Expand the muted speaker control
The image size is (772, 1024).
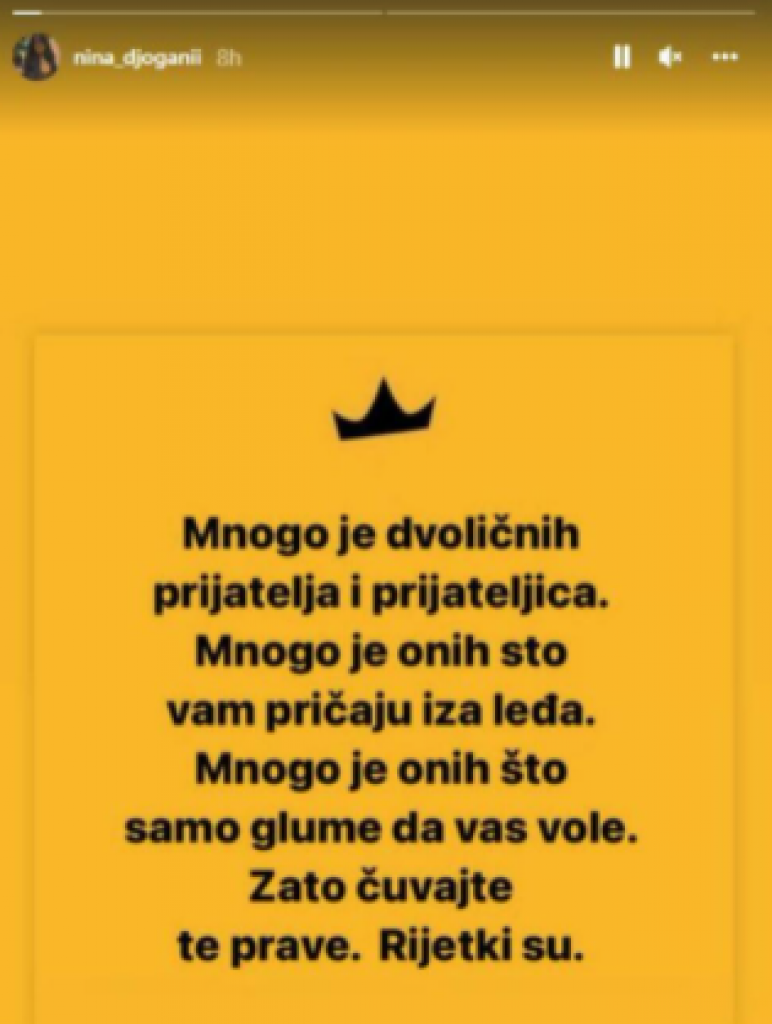click(670, 58)
